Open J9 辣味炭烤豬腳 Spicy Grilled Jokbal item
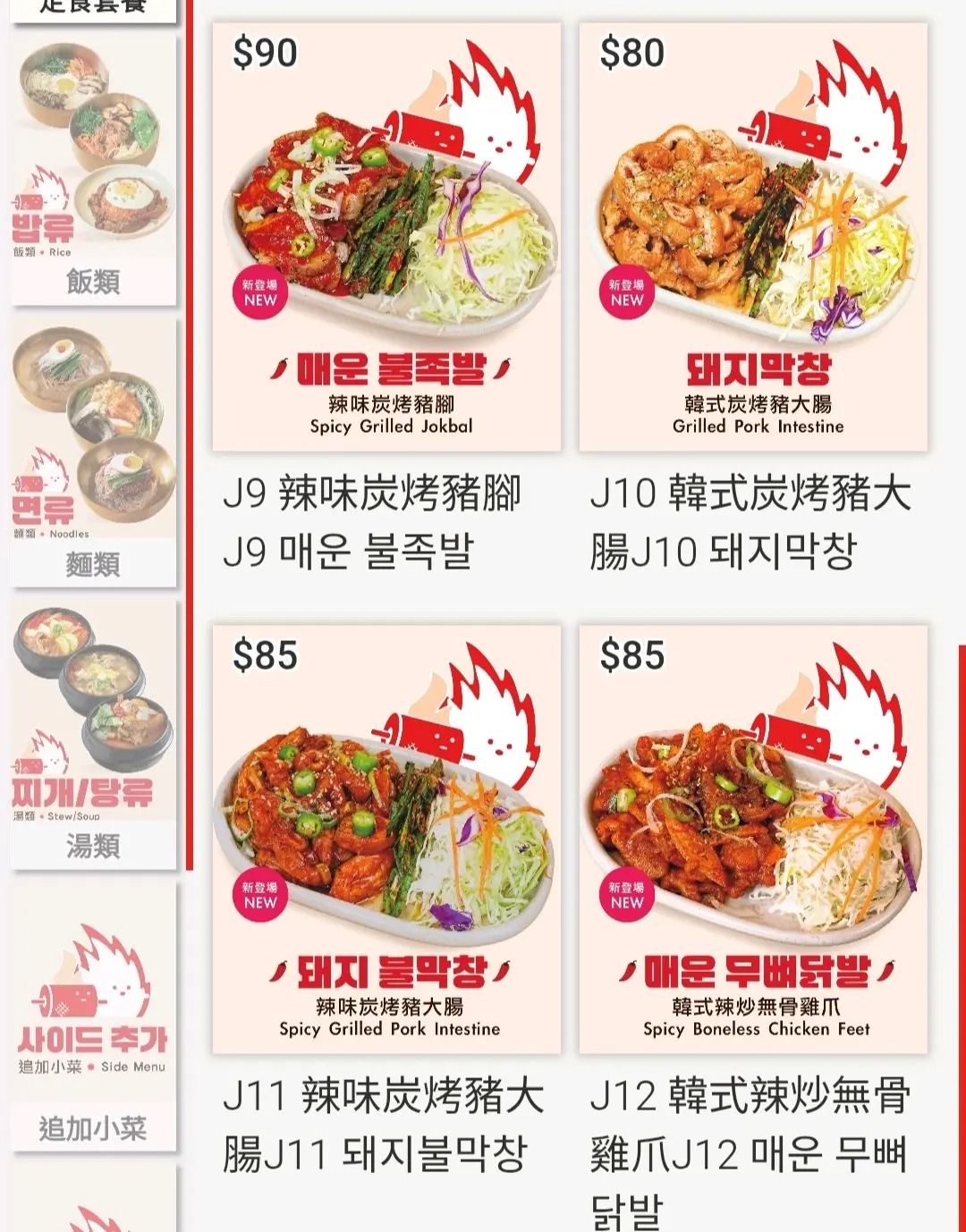 coord(386,237)
